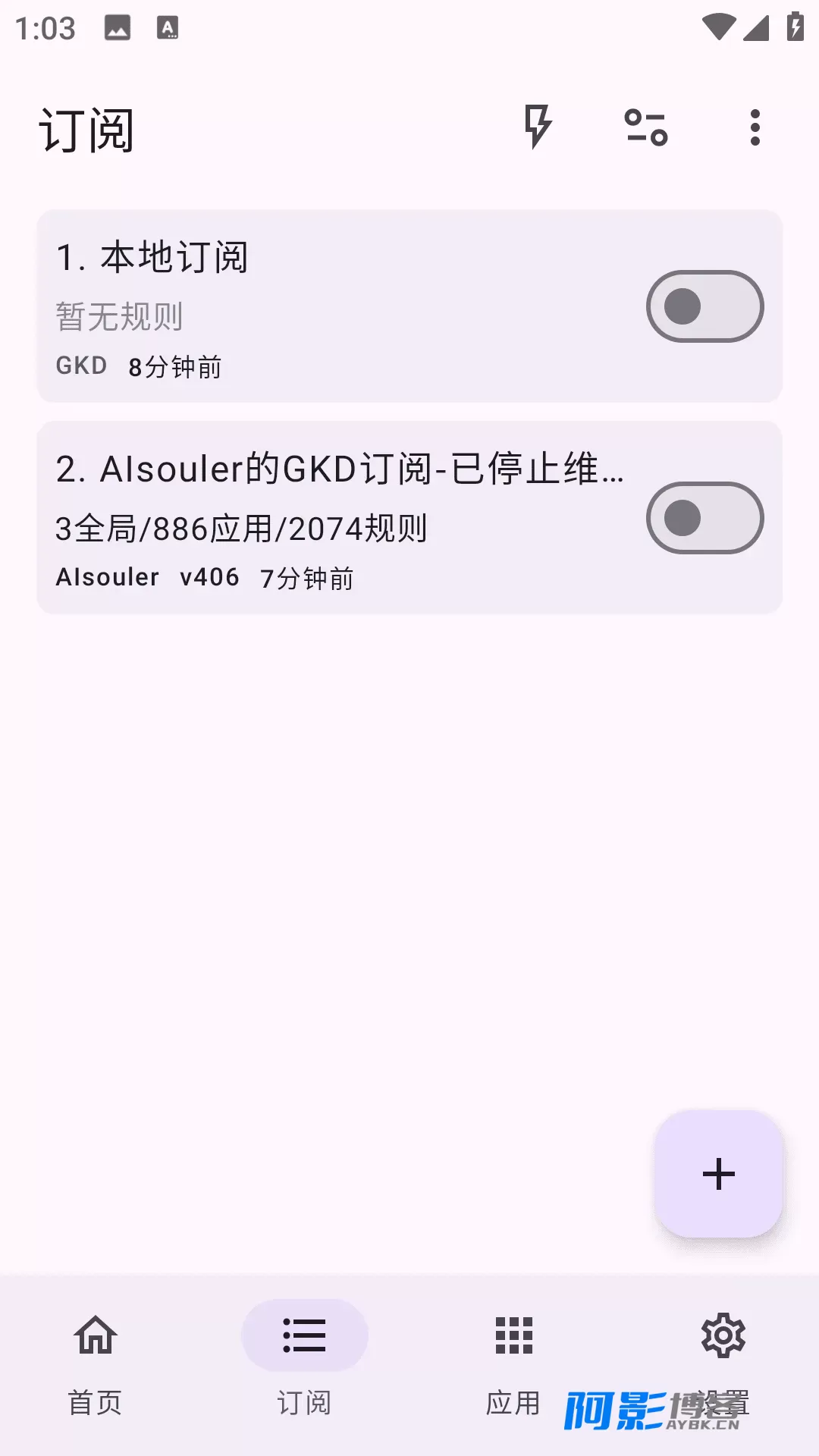The height and width of the screenshot is (1456, 819).
Task: Switch to the 首页 tab
Action: coord(96,1359)
